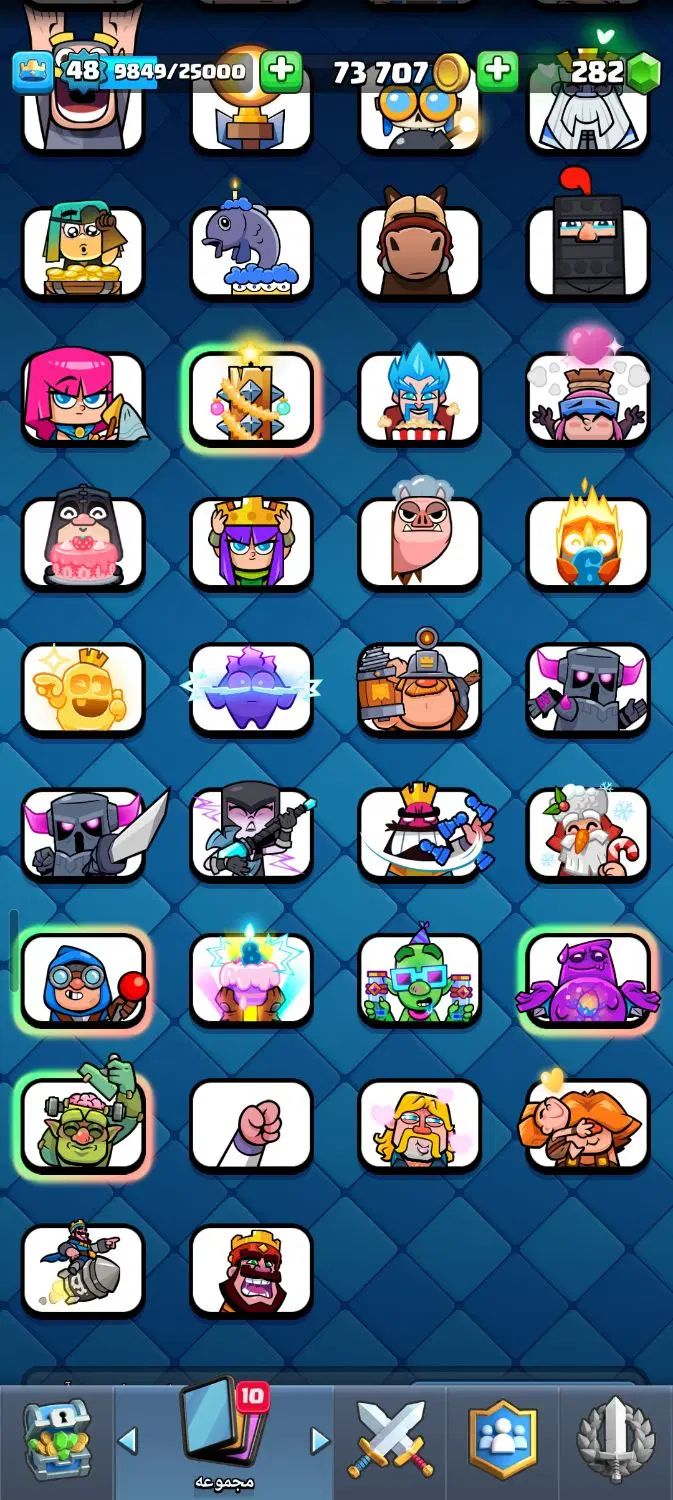Choose the pink-haired archer emote
This screenshot has height=1500, width=673.
(83, 397)
